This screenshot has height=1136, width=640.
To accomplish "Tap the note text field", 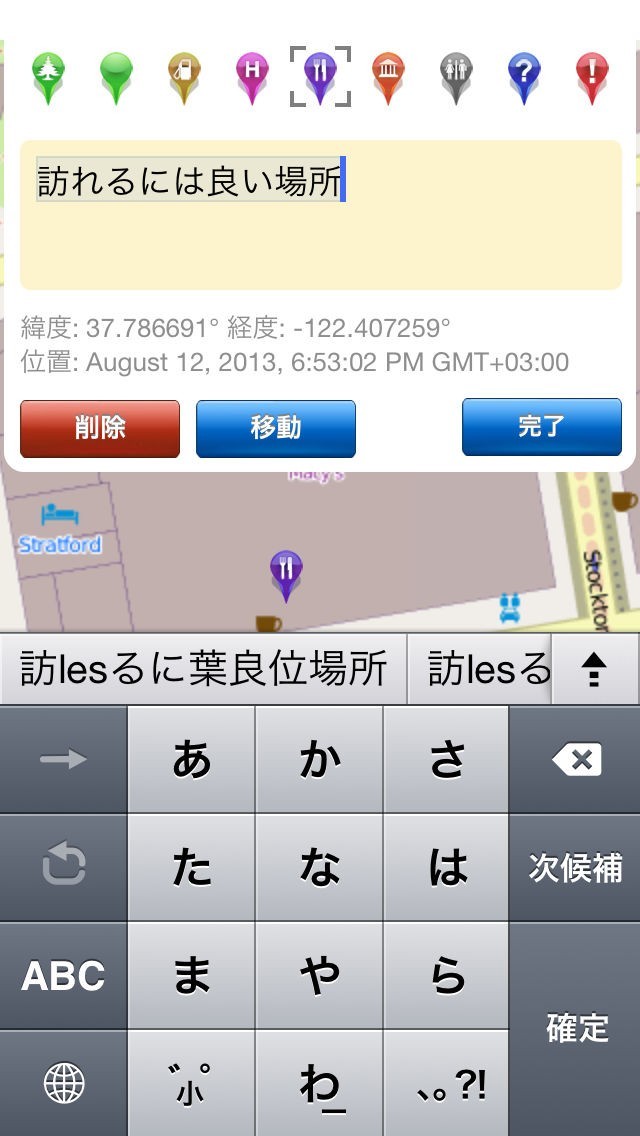I will tap(320, 215).
